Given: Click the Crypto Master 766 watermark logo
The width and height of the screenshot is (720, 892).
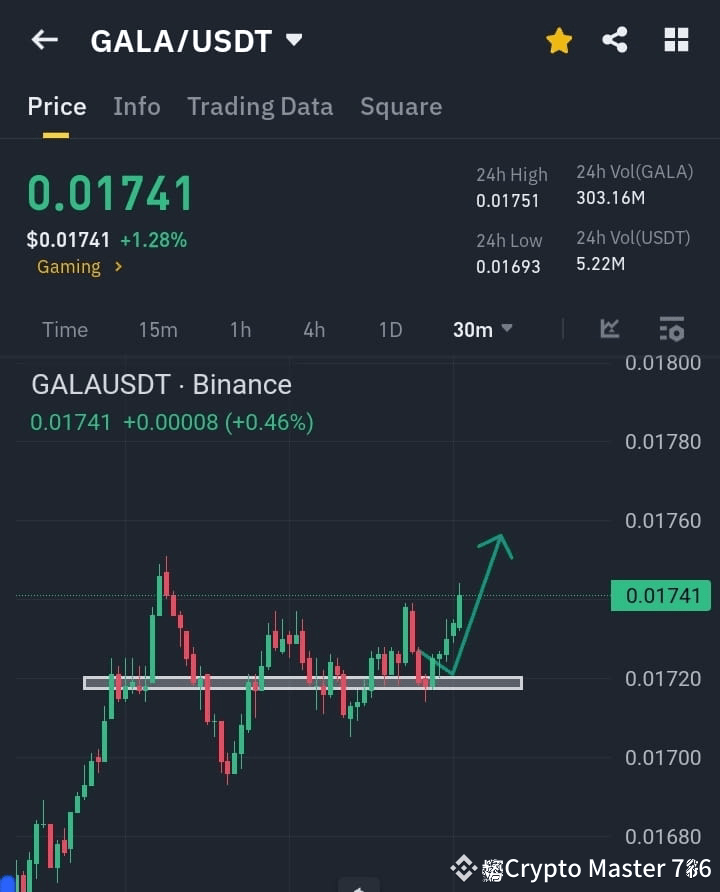Looking at the screenshot, I should [x=465, y=868].
